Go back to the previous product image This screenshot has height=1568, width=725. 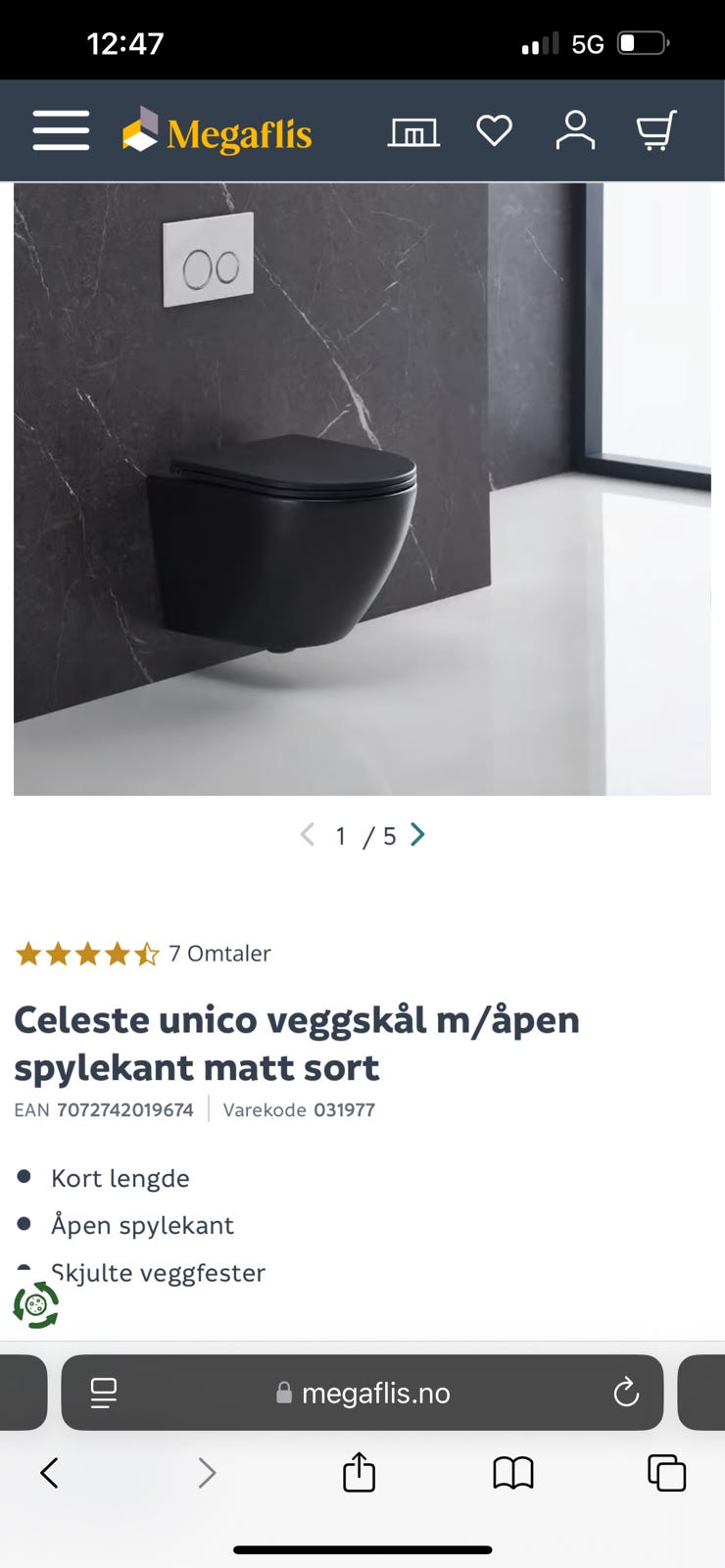click(307, 834)
